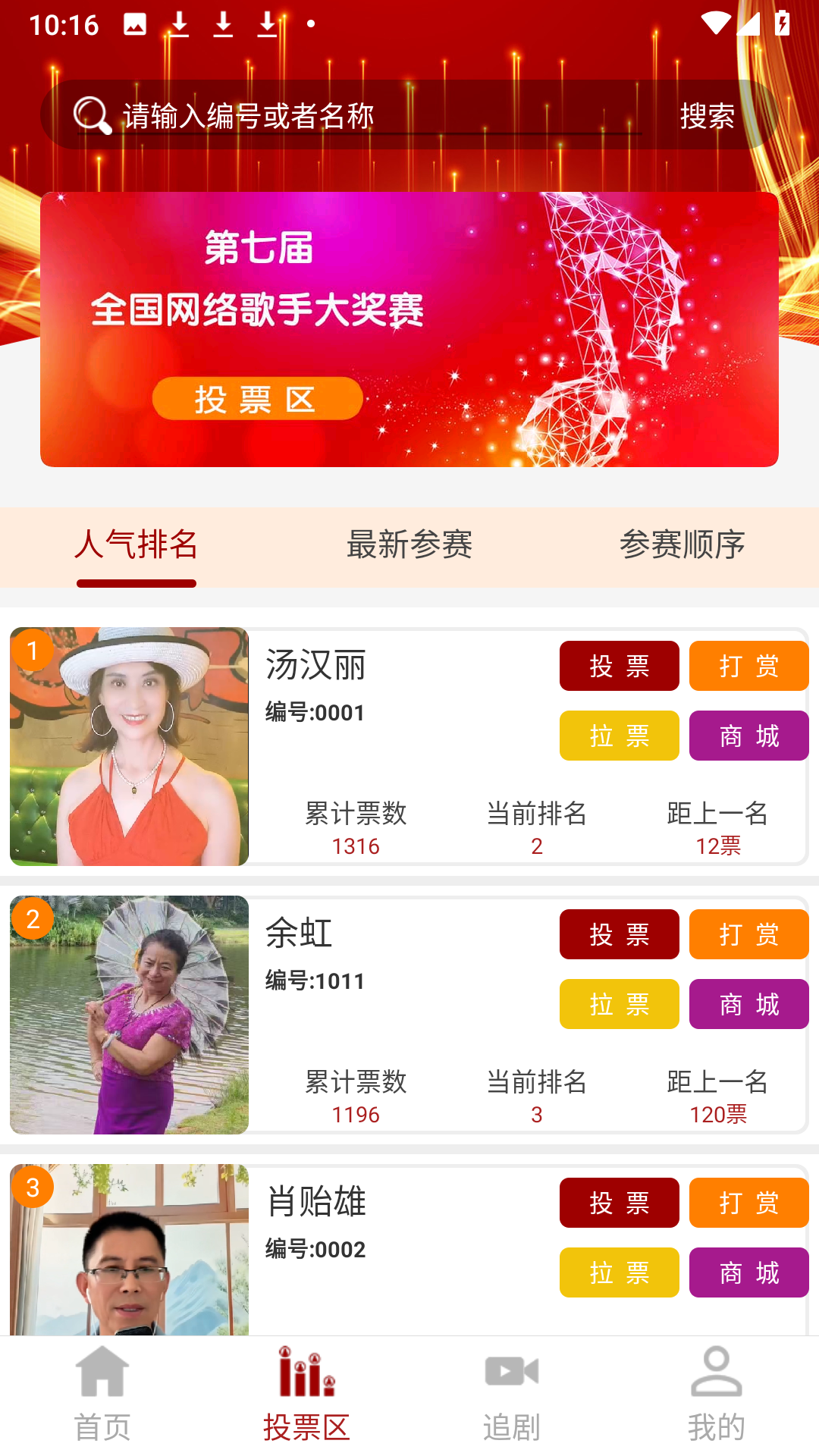The image size is (819, 1456).
Task: Tap the Wi-Fi icon in status bar
Action: tap(717, 23)
